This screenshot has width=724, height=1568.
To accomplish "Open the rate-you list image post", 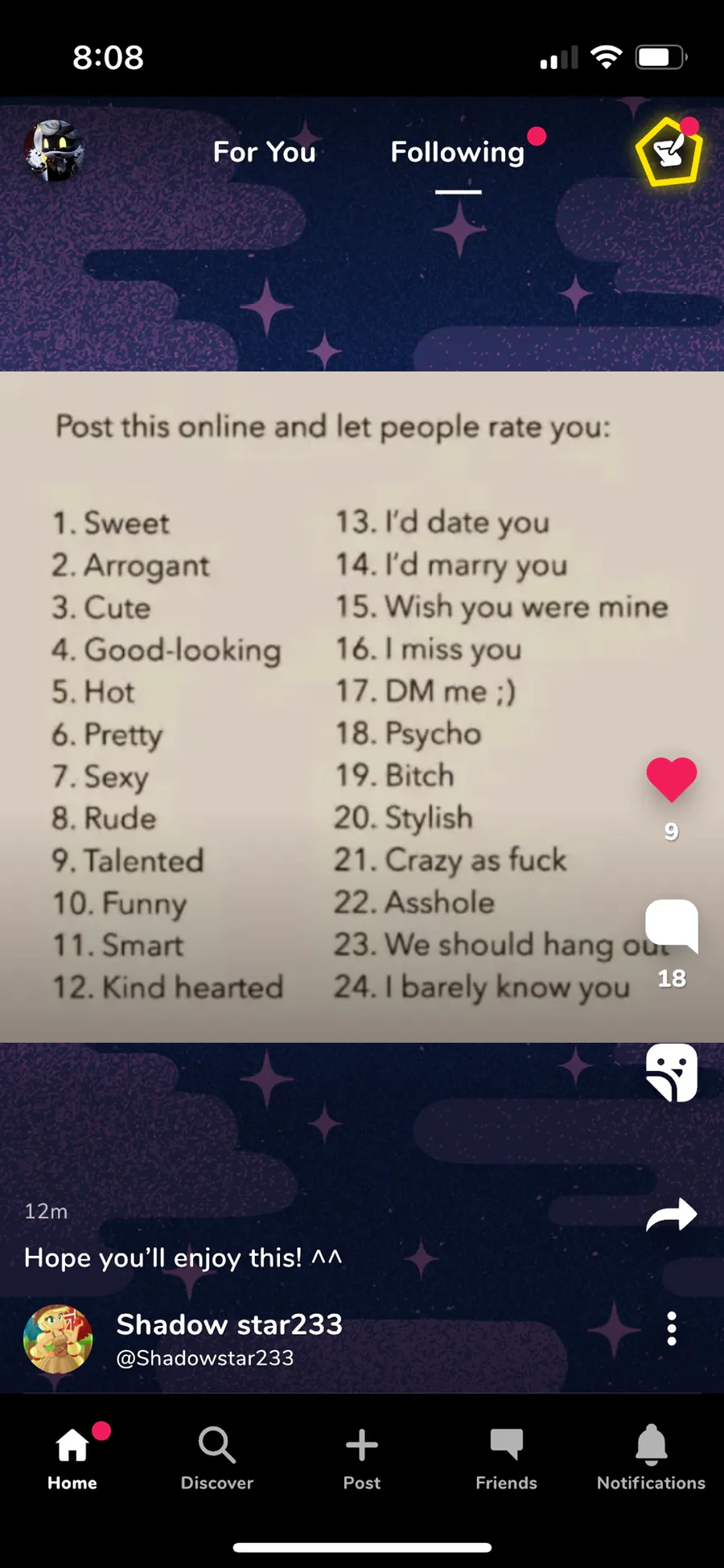I will pyautogui.click(x=338, y=708).
